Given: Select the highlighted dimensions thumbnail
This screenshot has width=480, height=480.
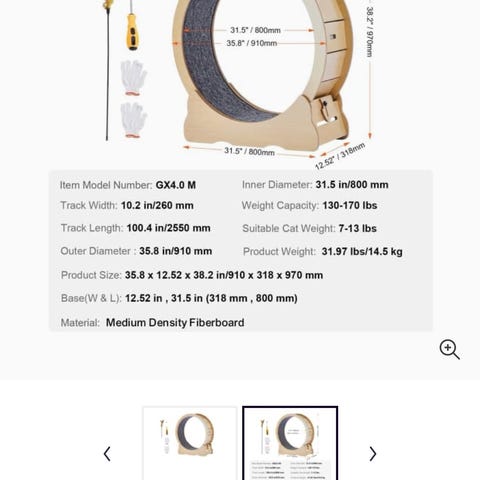Looking at the screenshot, I should click(x=290, y=443).
